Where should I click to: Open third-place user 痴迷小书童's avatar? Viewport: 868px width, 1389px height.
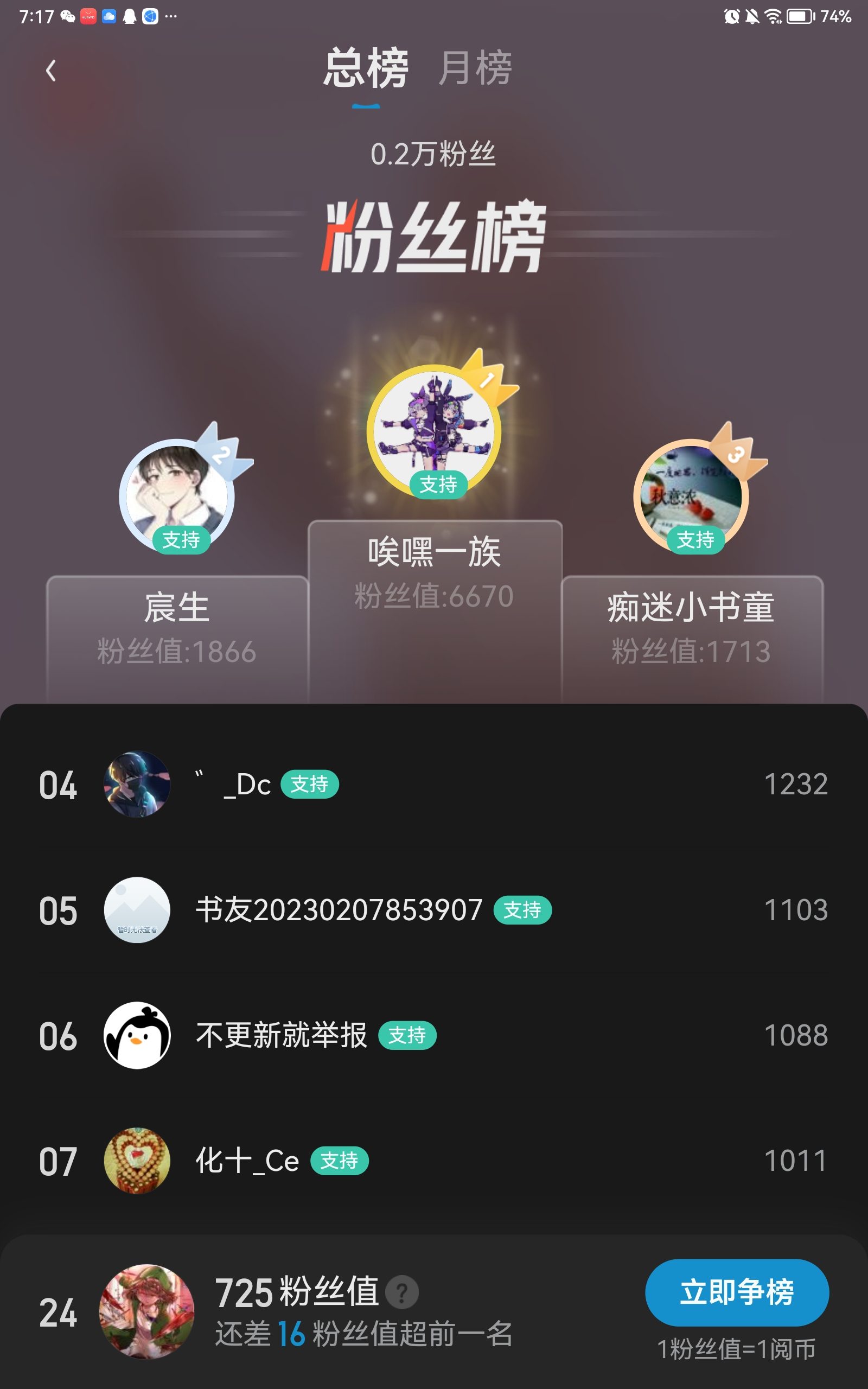click(x=691, y=495)
